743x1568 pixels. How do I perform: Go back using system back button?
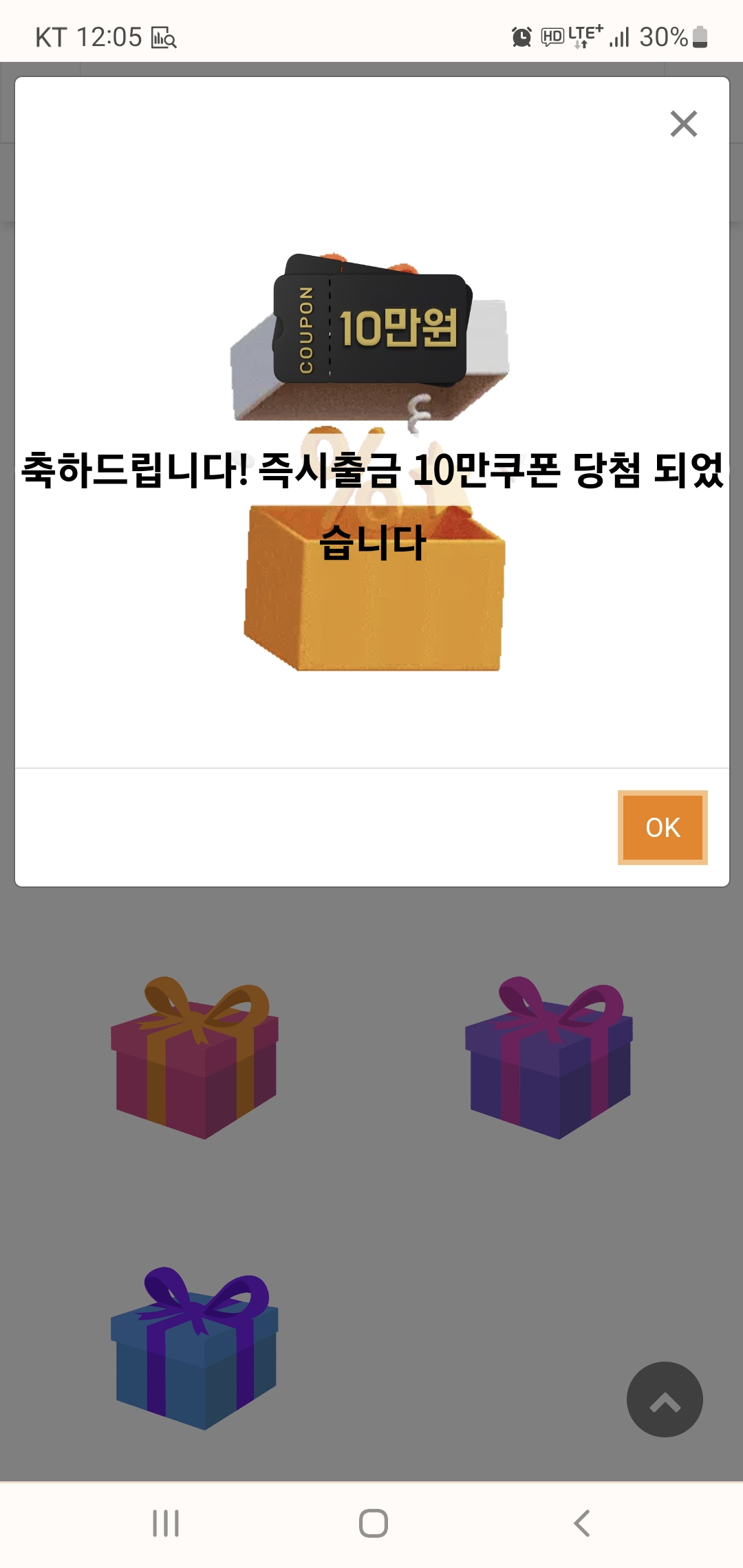pyautogui.click(x=582, y=1523)
